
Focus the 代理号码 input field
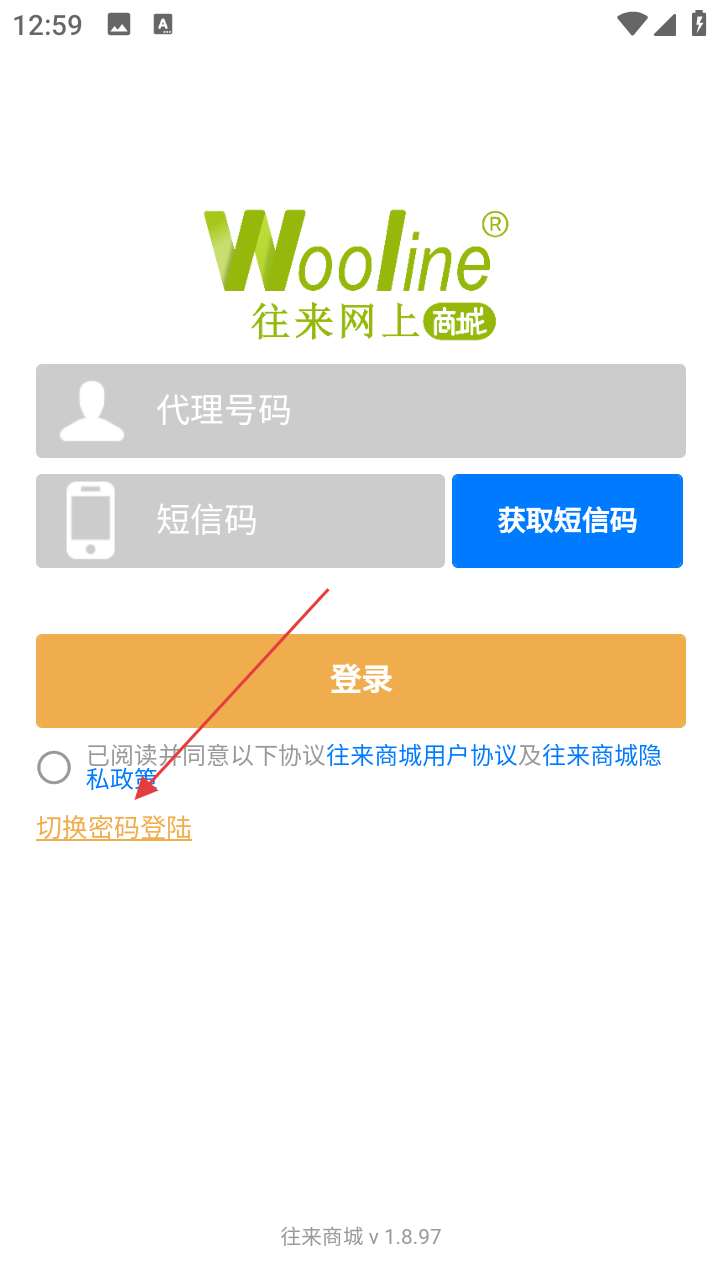(x=400, y=411)
